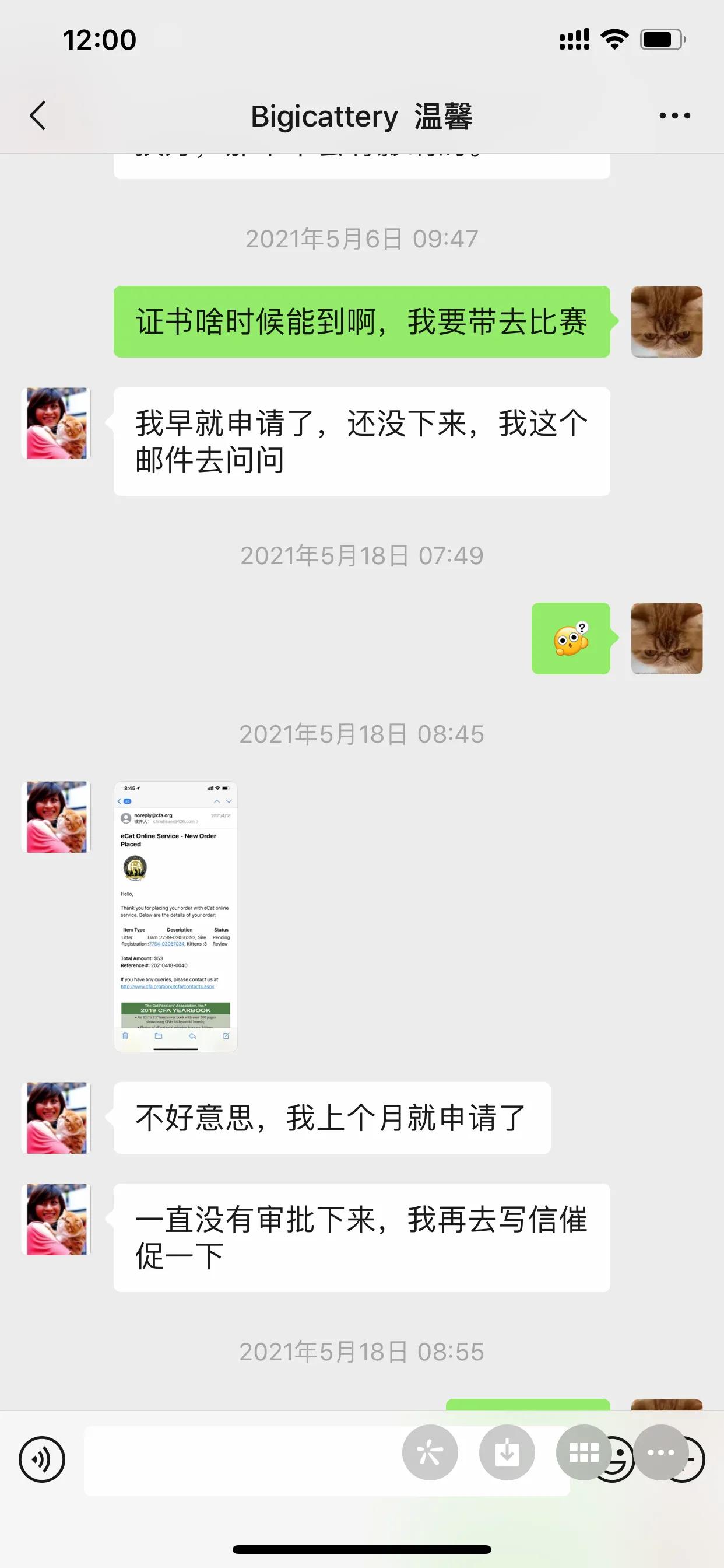
Task: Tap the timestamp '2021年5月18日 08:45'
Action: [361, 734]
